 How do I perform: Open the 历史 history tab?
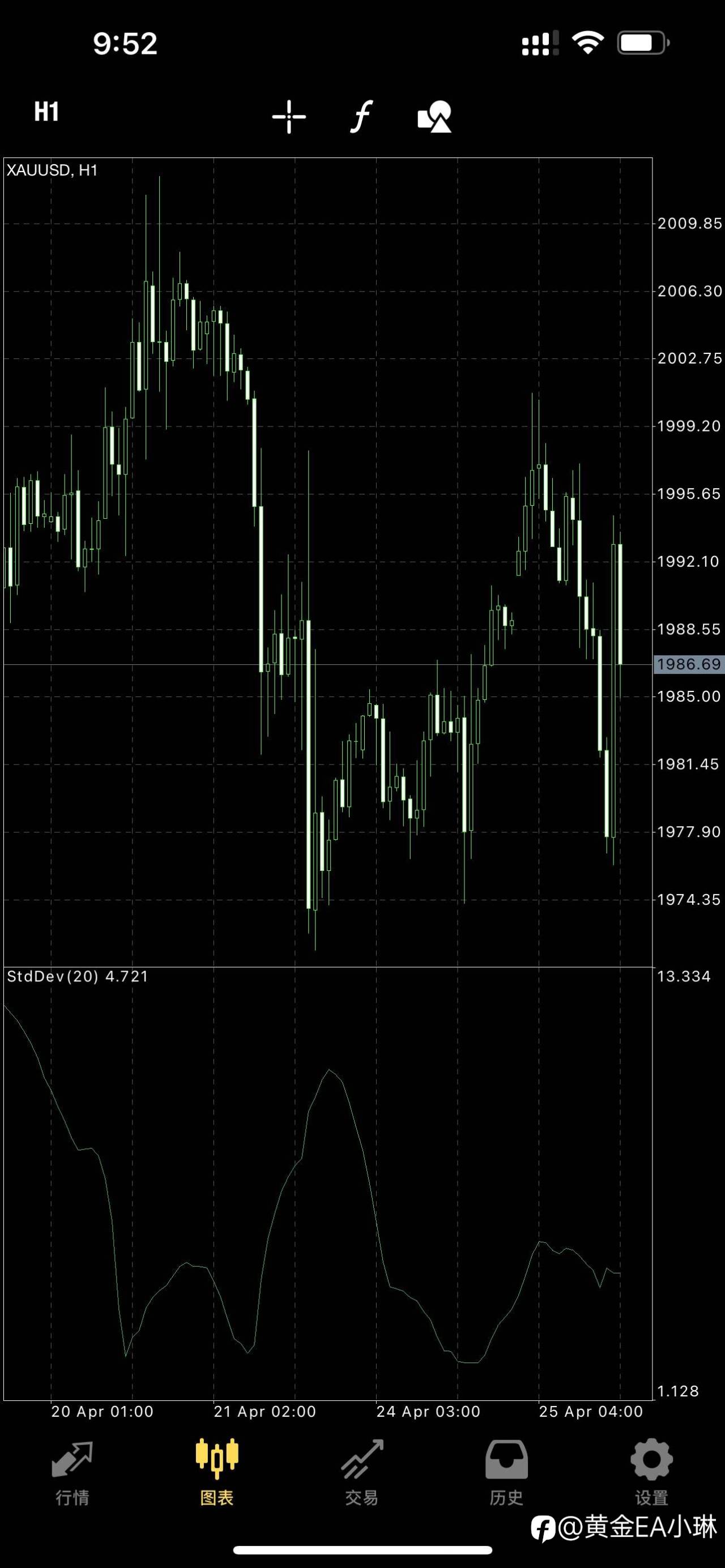pos(506,1472)
